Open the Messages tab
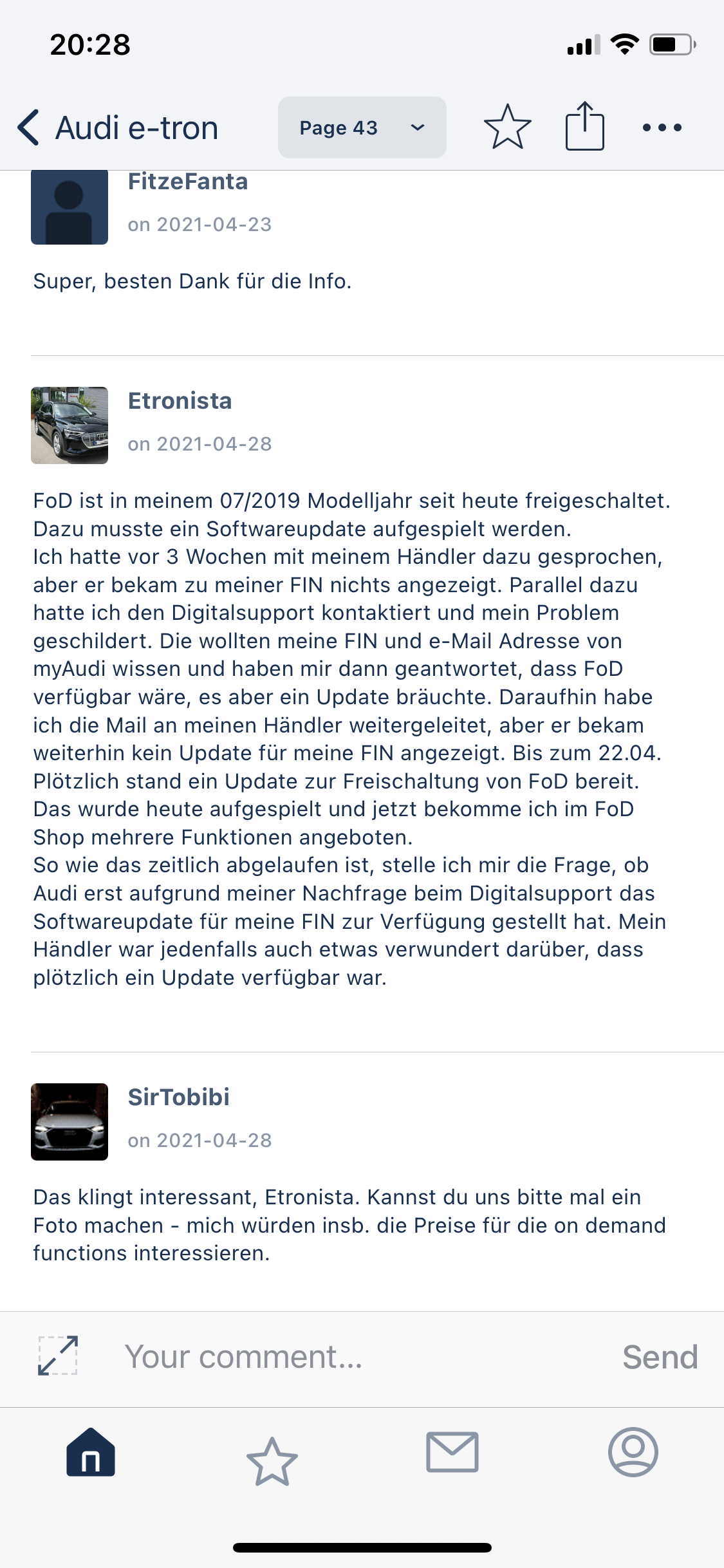This screenshot has width=724, height=1568. tap(452, 1452)
